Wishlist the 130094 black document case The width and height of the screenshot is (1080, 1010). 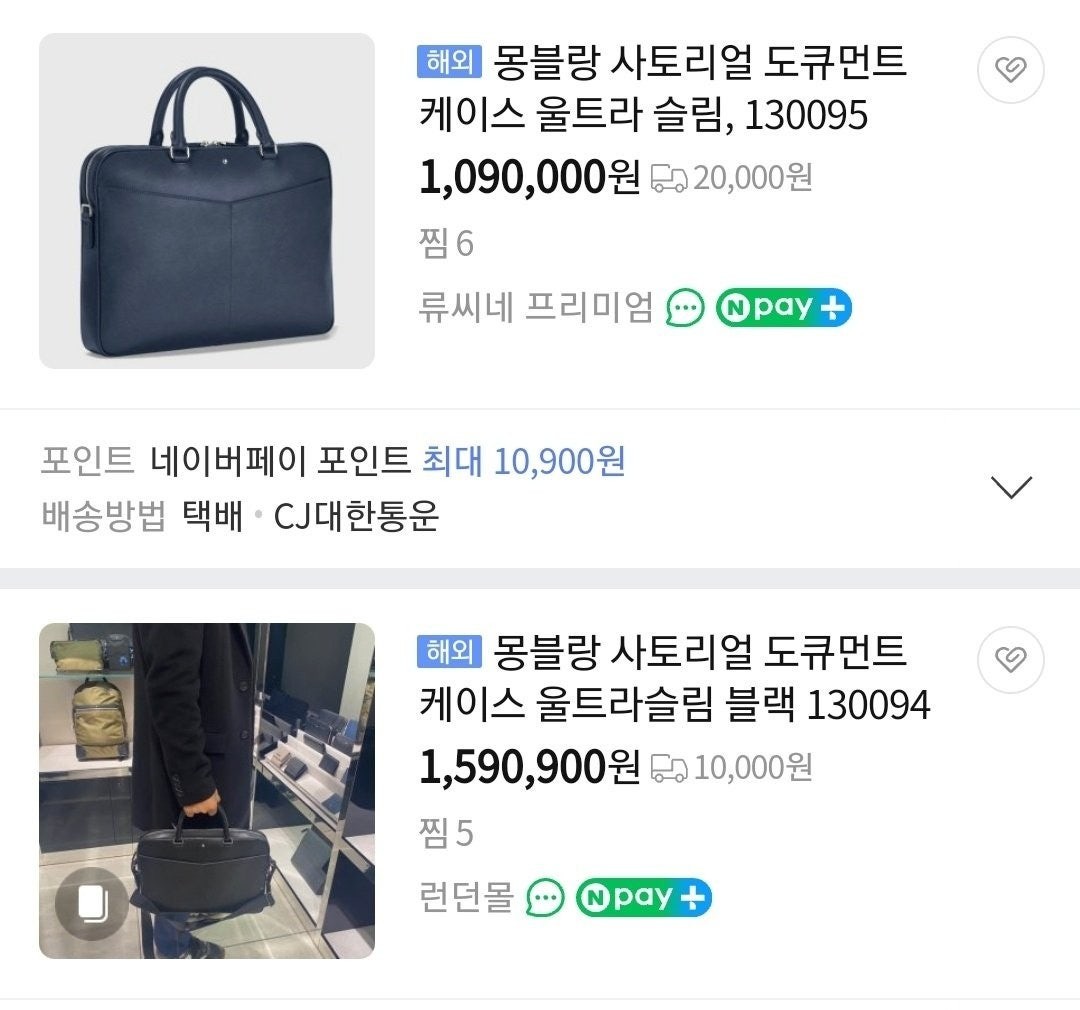pyautogui.click(x=1010, y=660)
